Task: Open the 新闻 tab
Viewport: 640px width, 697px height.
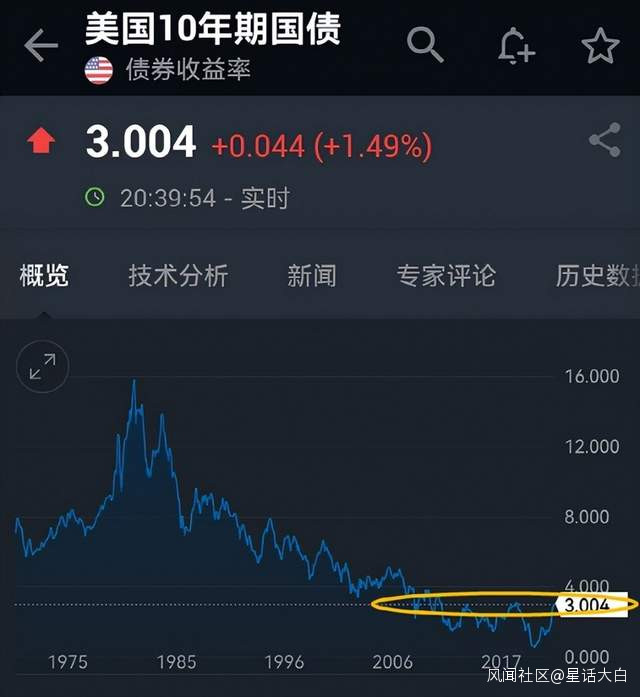Action: tap(311, 276)
